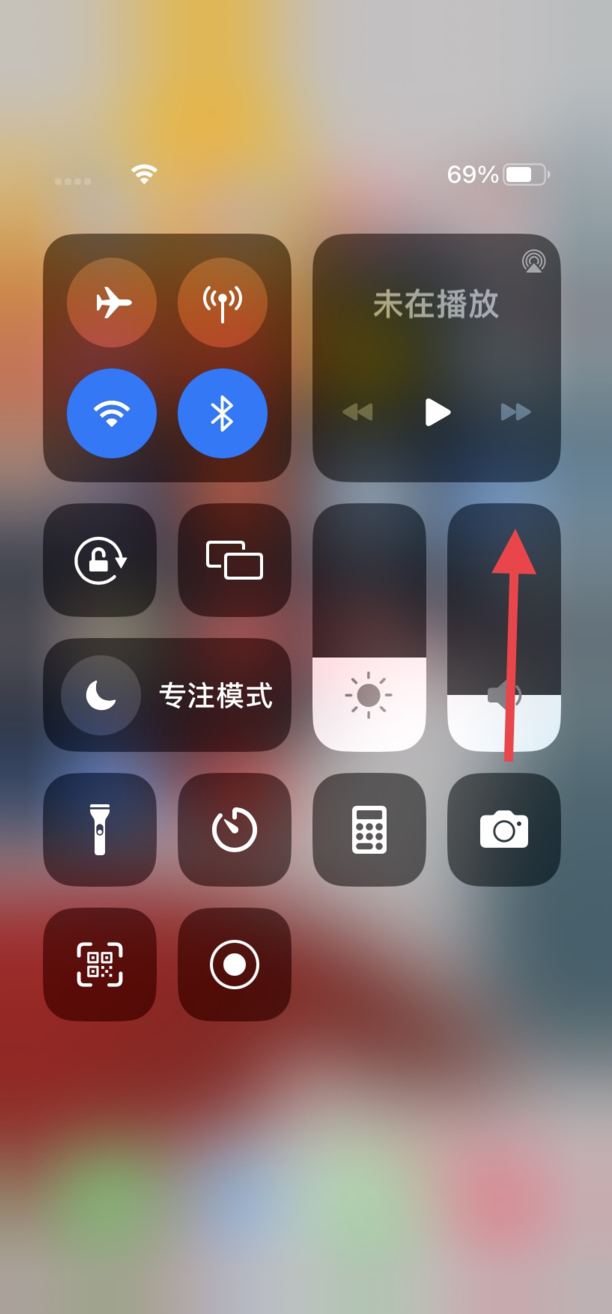
Task: Tap the volume slider
Action: click(503, 627)
